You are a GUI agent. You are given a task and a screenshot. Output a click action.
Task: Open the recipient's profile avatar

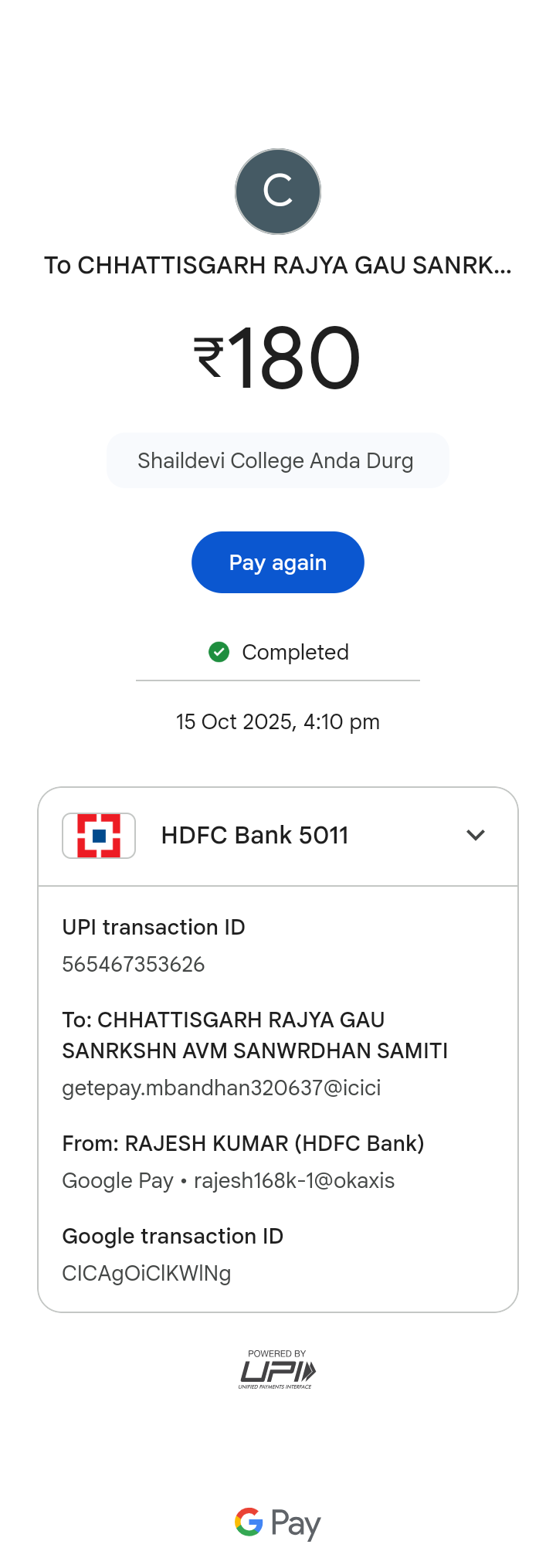tap(278, 192)
